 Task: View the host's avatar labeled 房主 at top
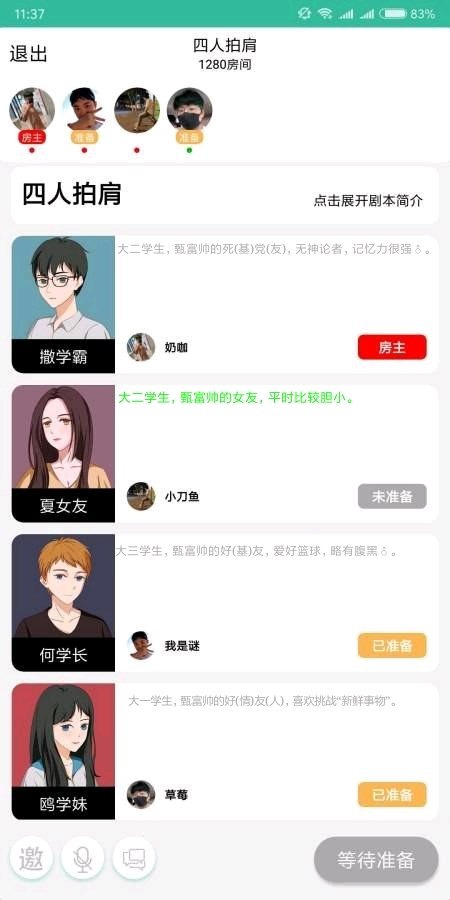click(x=32, y=110)
